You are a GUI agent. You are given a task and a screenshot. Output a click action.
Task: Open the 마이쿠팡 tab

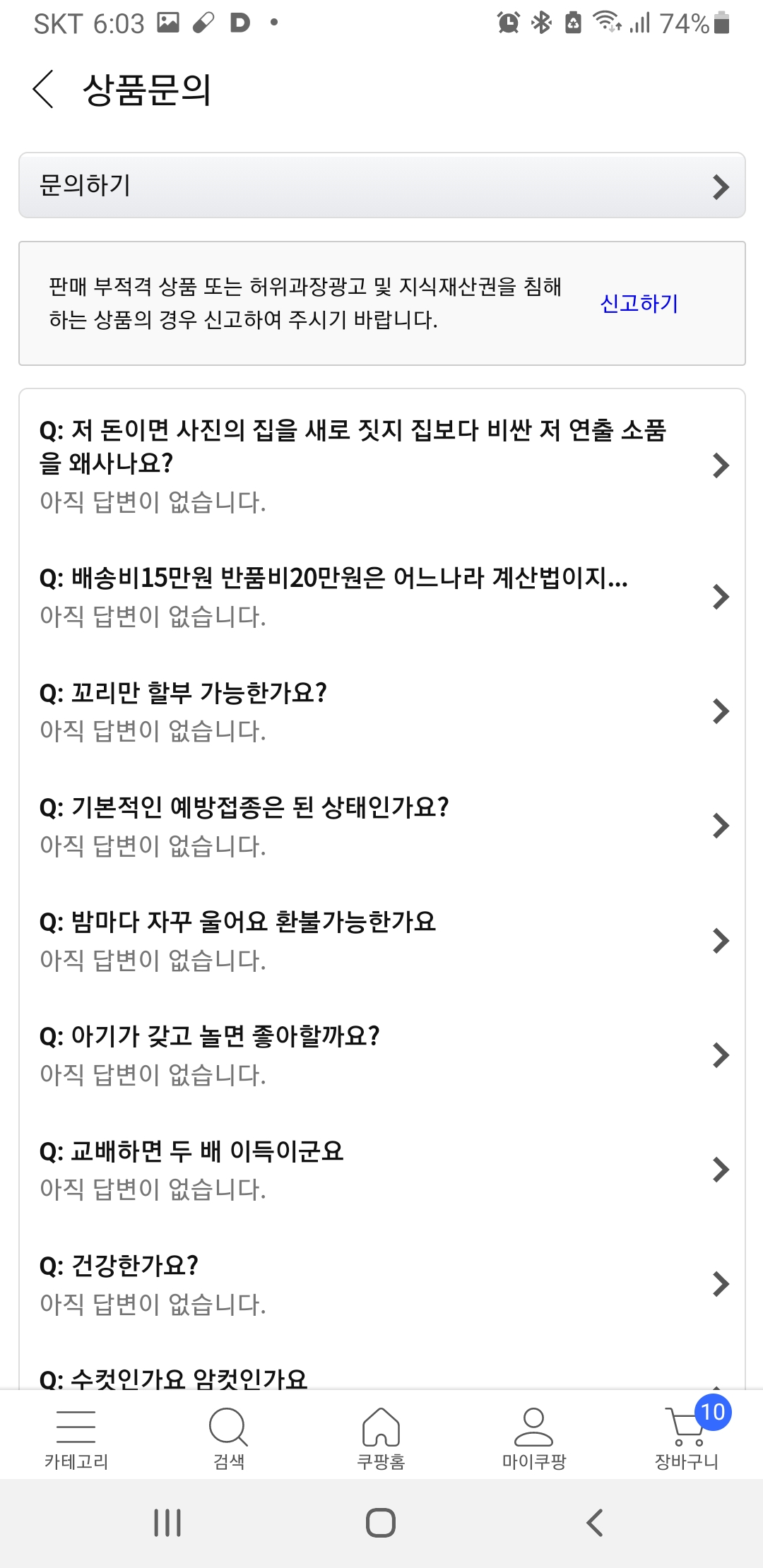pyautogui.click(x=534, y=1436)
